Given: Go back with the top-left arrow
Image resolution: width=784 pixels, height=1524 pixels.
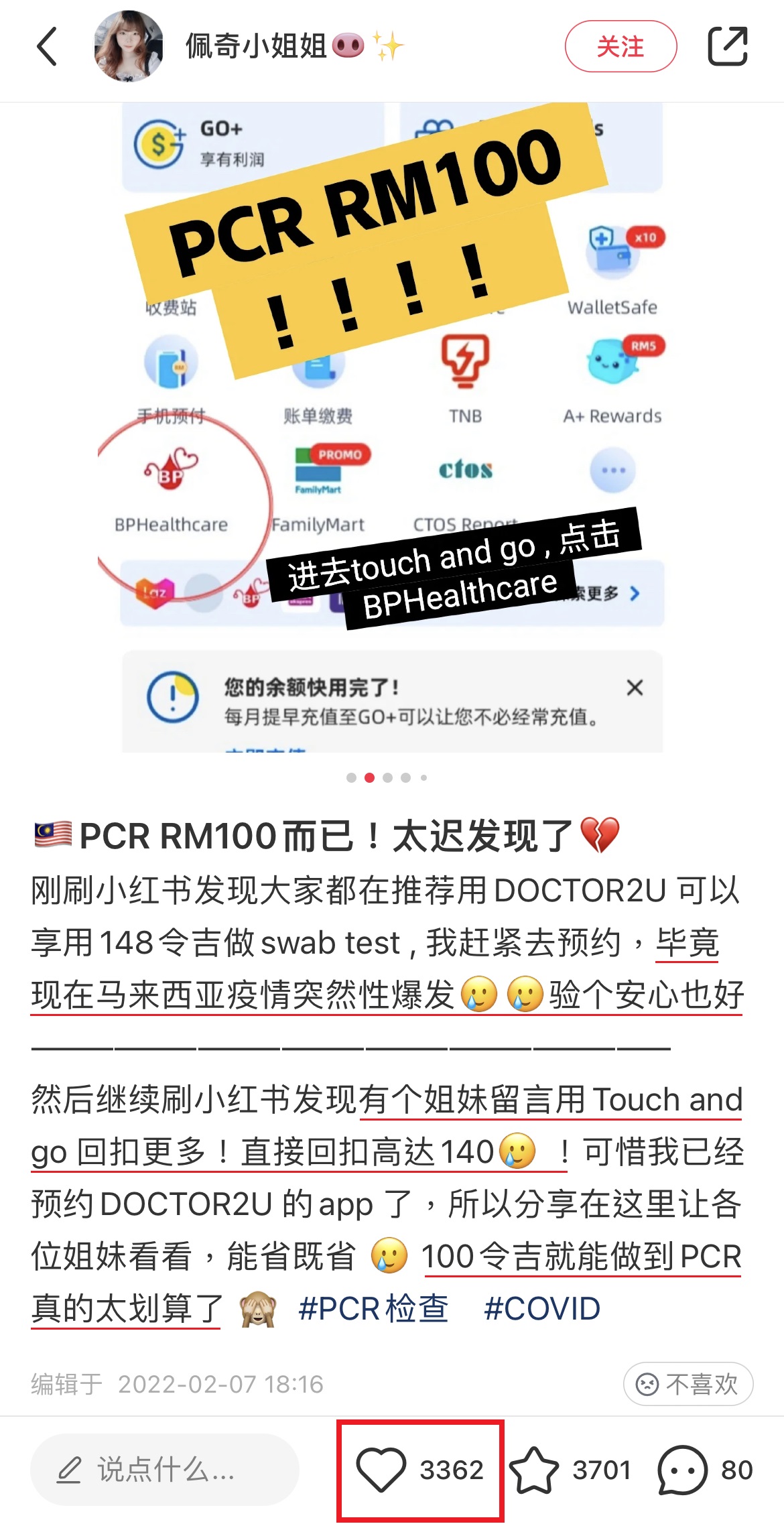Looking at the screenshot, I should (x=47, y=47).
